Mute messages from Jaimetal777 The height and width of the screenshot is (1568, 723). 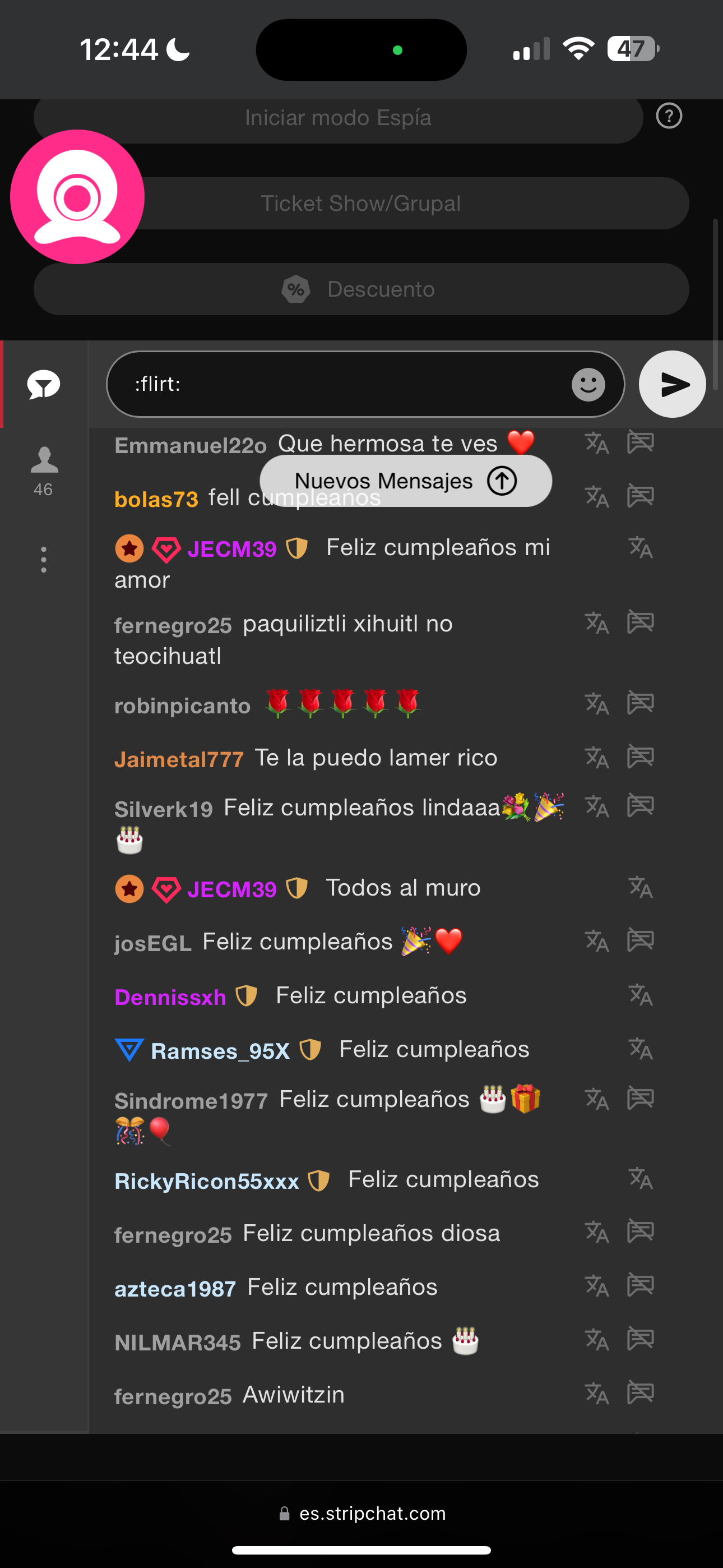tap(640, 757)
